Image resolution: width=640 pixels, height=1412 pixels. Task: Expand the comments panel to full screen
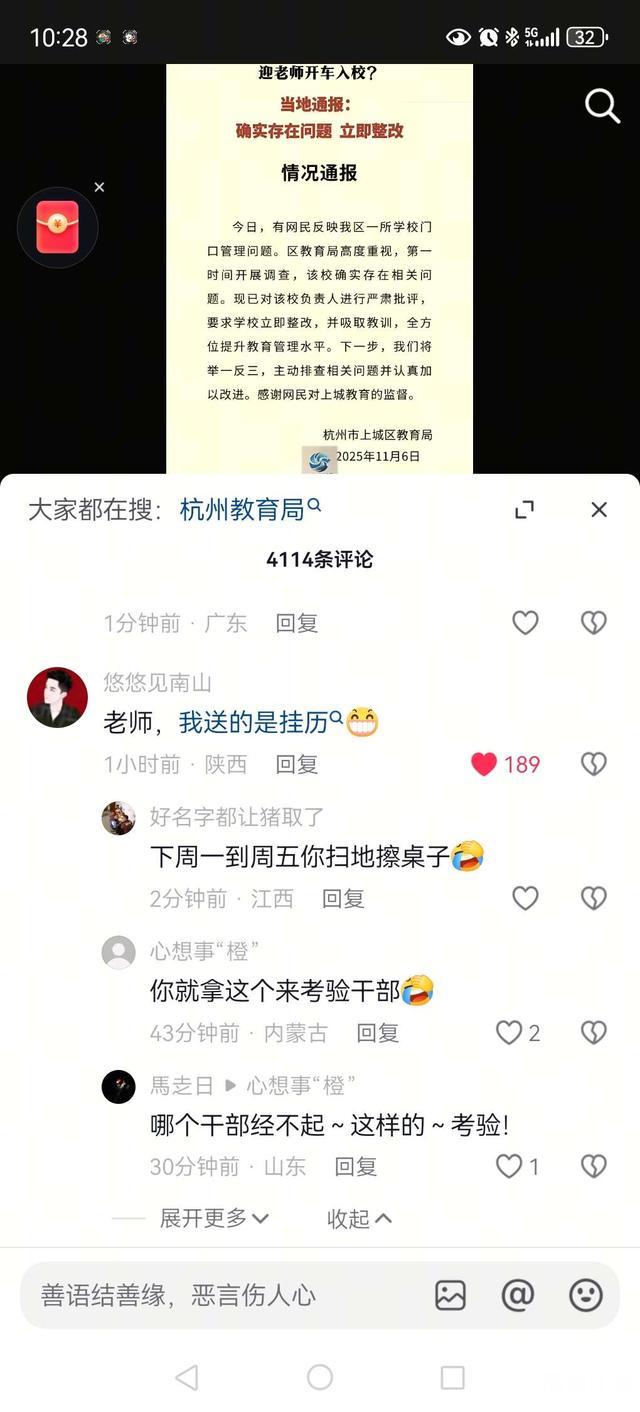[524, 510]
